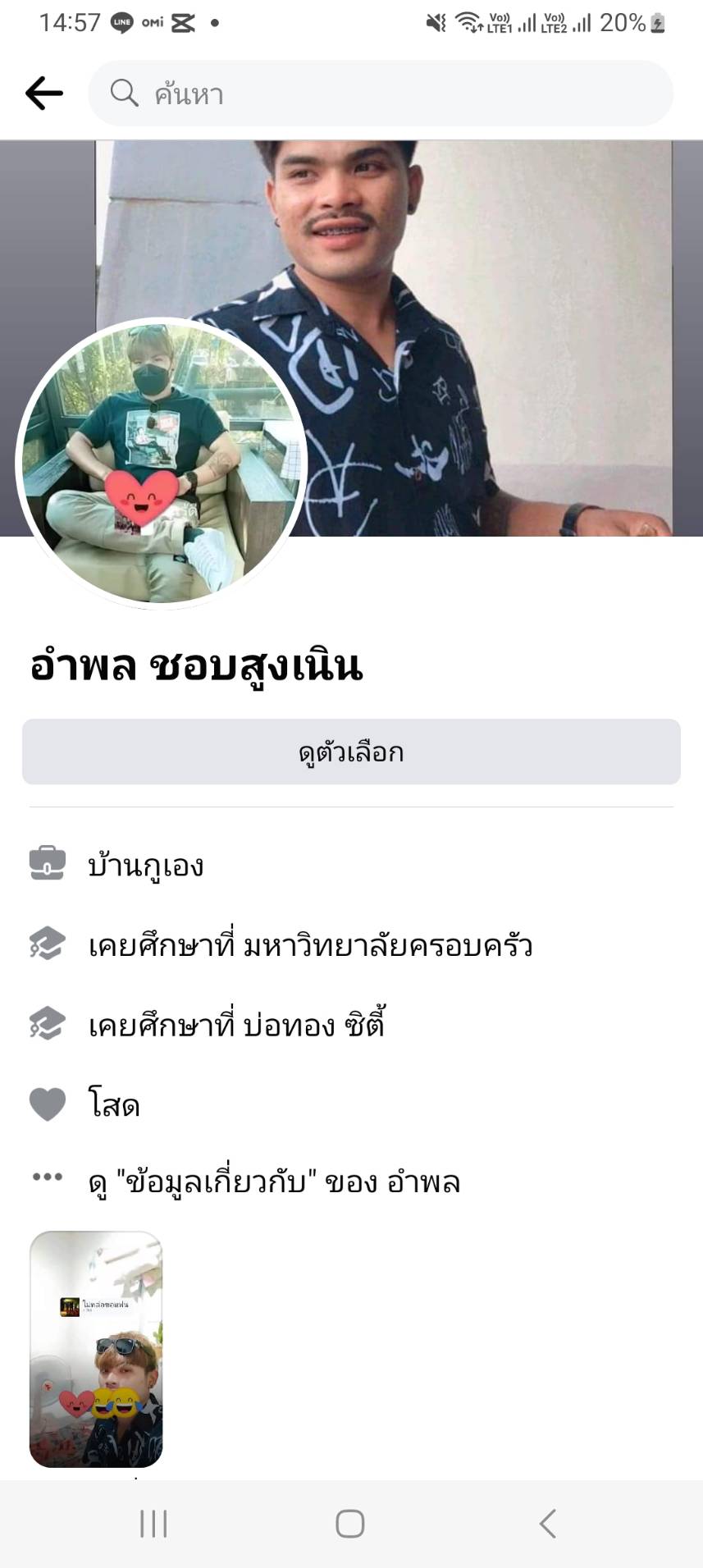View ข้อมูลเกี่ยวกับ ของ อำพล details

coord(274,1182)
